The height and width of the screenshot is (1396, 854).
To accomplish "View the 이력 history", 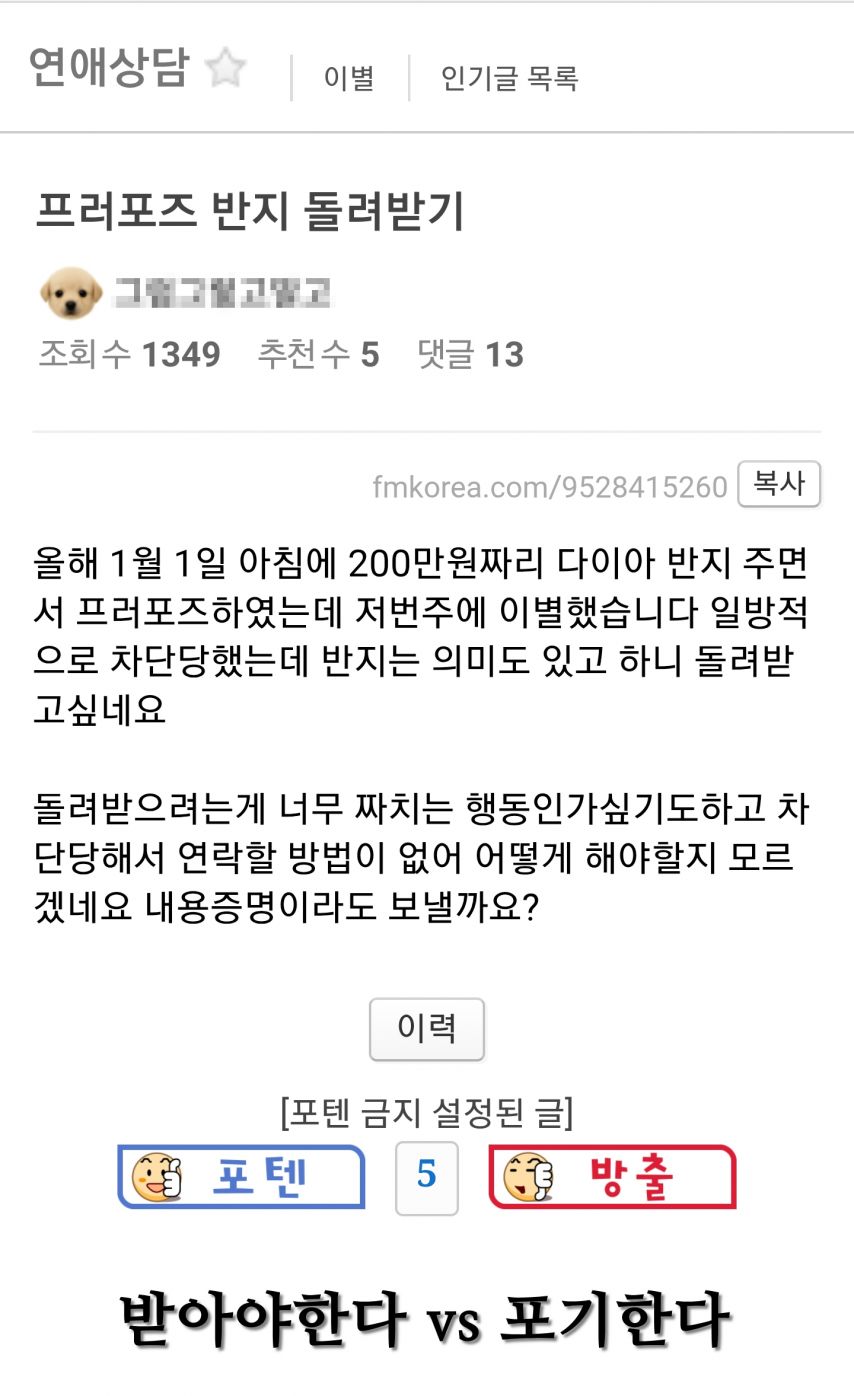I will coord(427,1028).
